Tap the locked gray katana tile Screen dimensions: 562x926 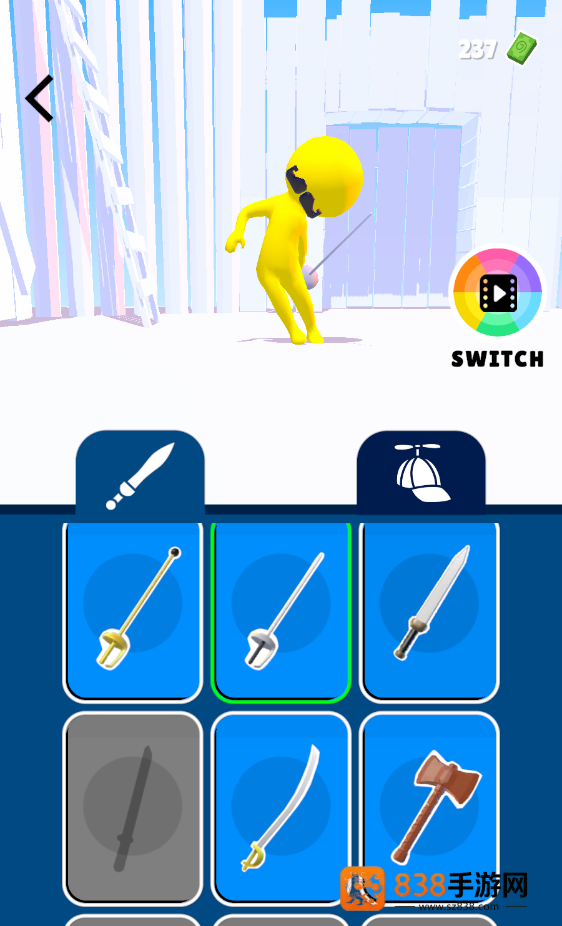[x=133, y=809]
